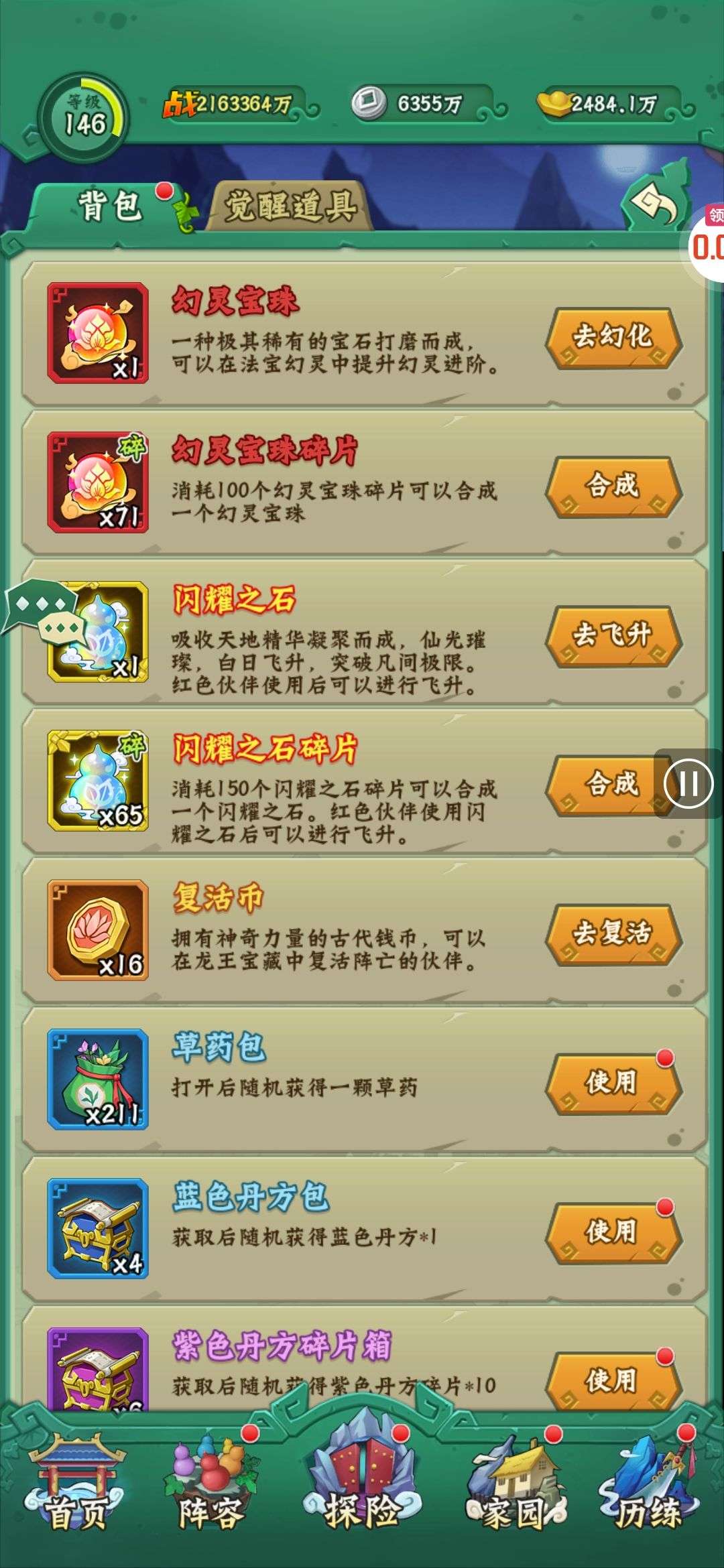Tap 去飞升 for 闪耀之石
This screenshot has height=1568, width=724.
[613, 635]
